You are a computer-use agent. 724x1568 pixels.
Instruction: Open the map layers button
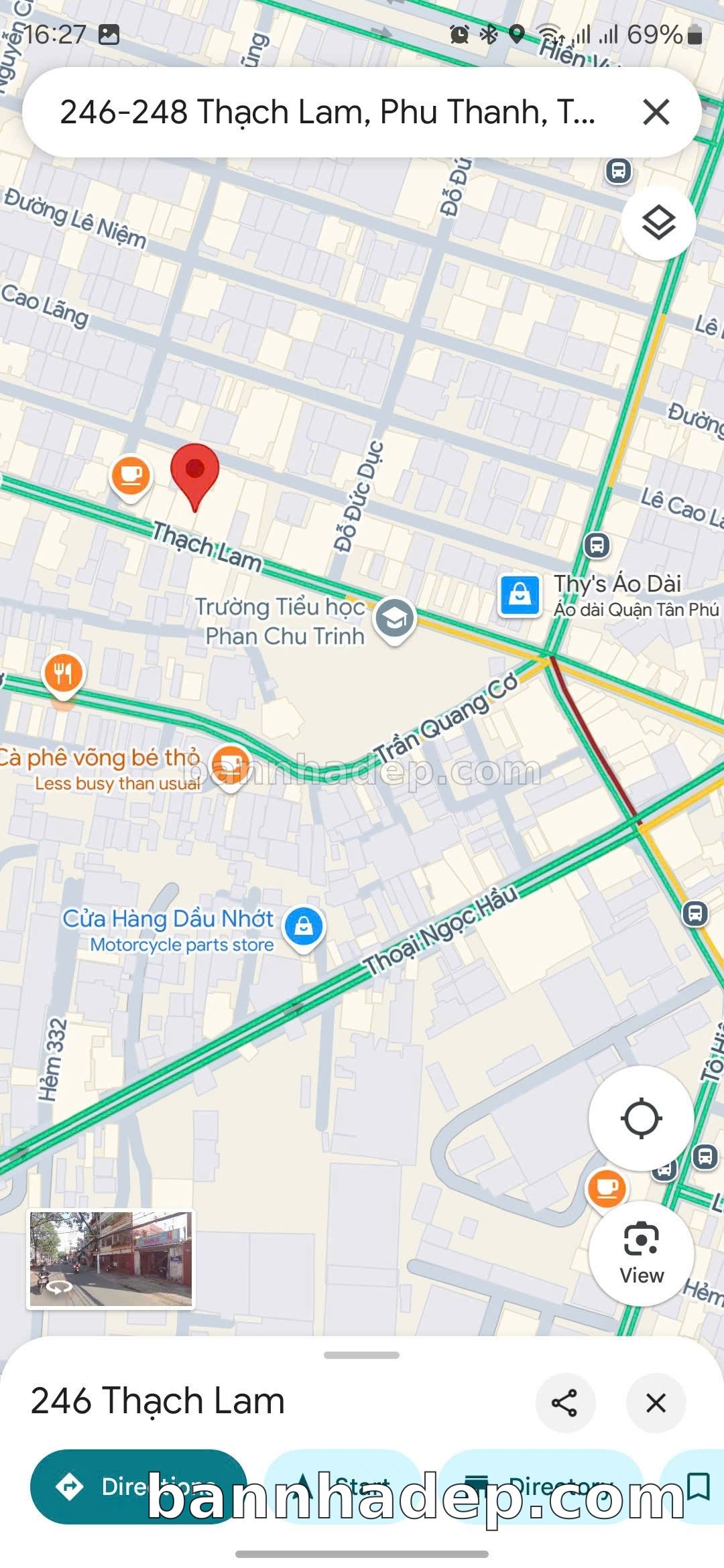tap(658, 223)
